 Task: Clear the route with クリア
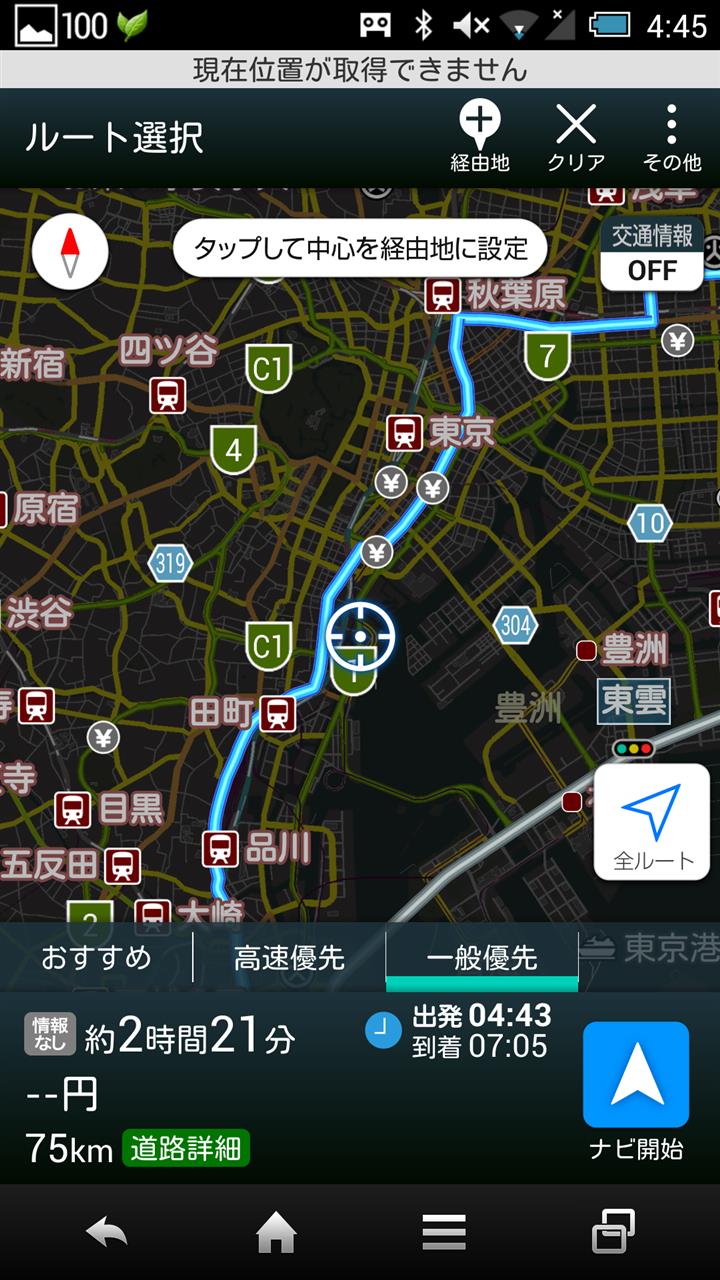pos(576,137)
